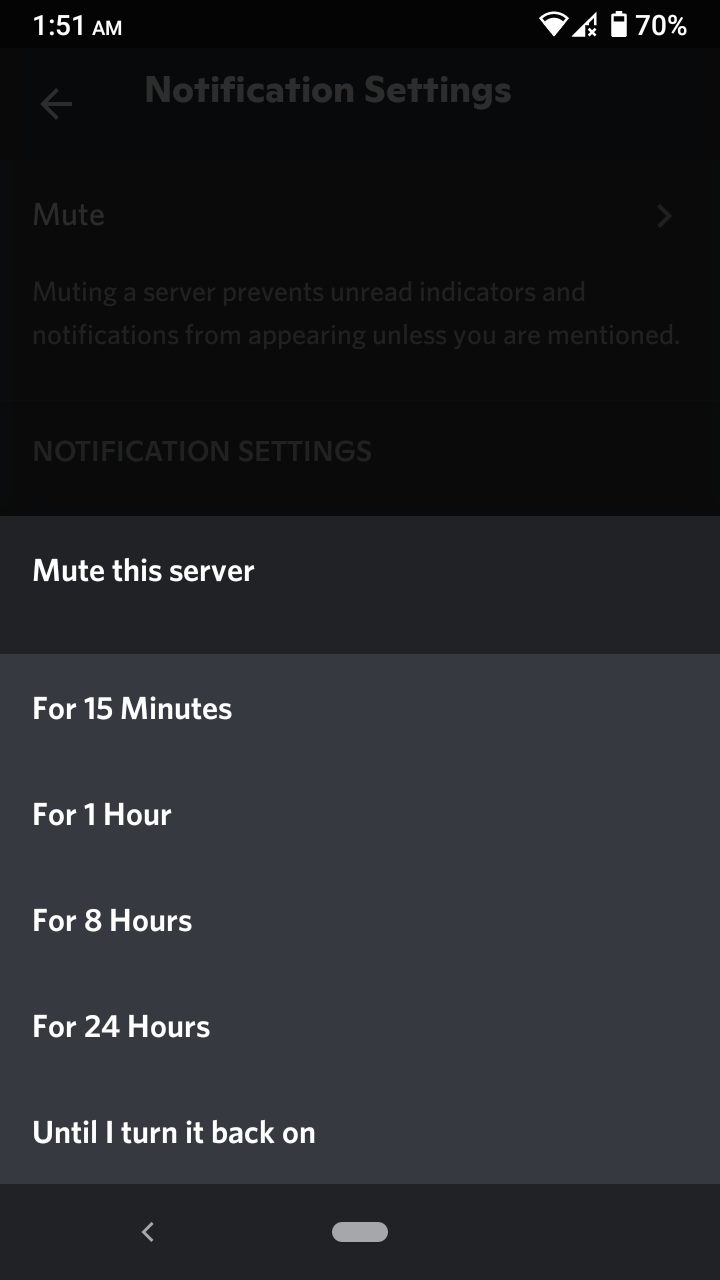
Task: Tap the system back button
Action: click(148, 1232)
